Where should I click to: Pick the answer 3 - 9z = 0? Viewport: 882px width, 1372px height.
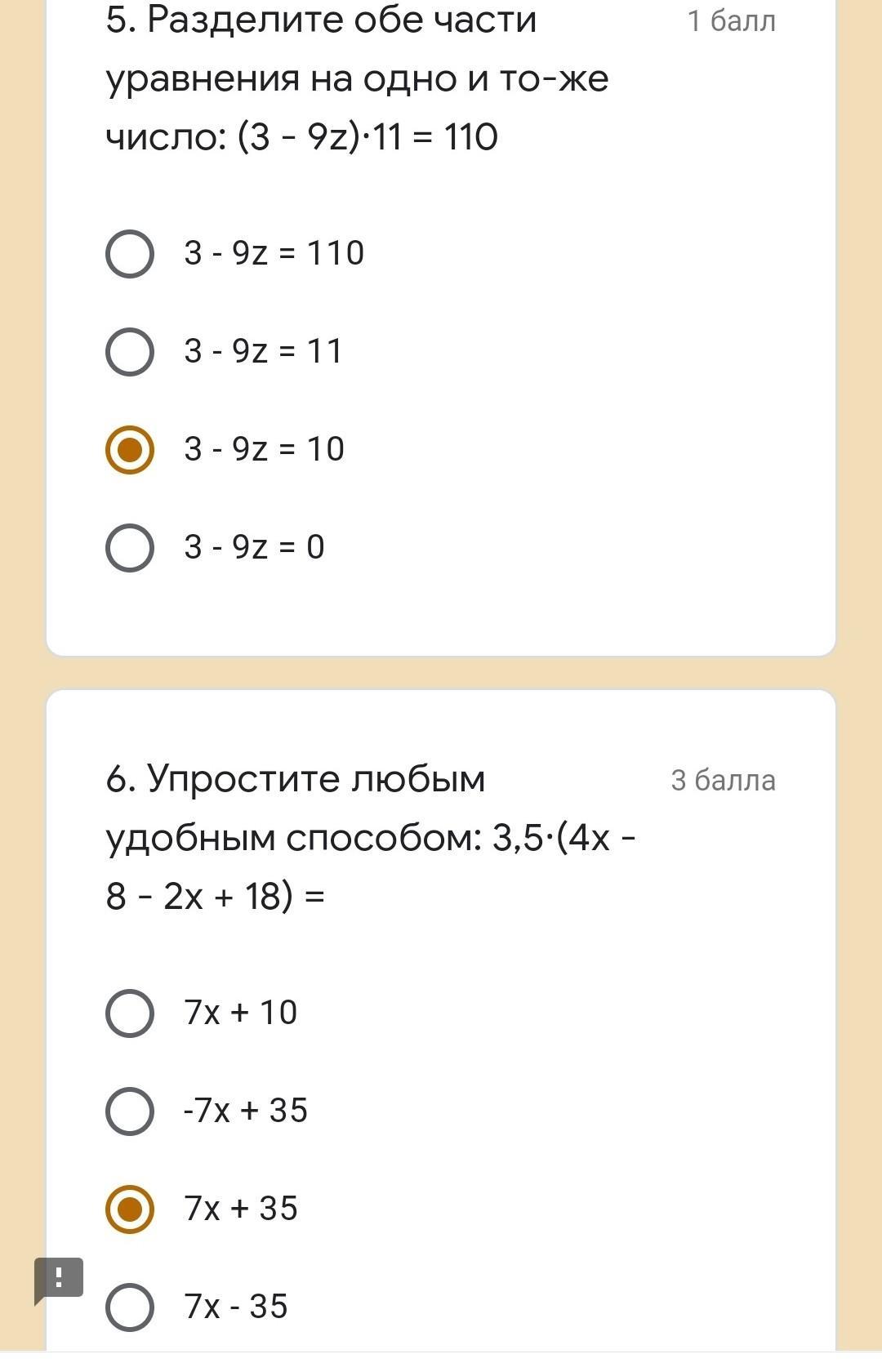click(x=130, y=548)
